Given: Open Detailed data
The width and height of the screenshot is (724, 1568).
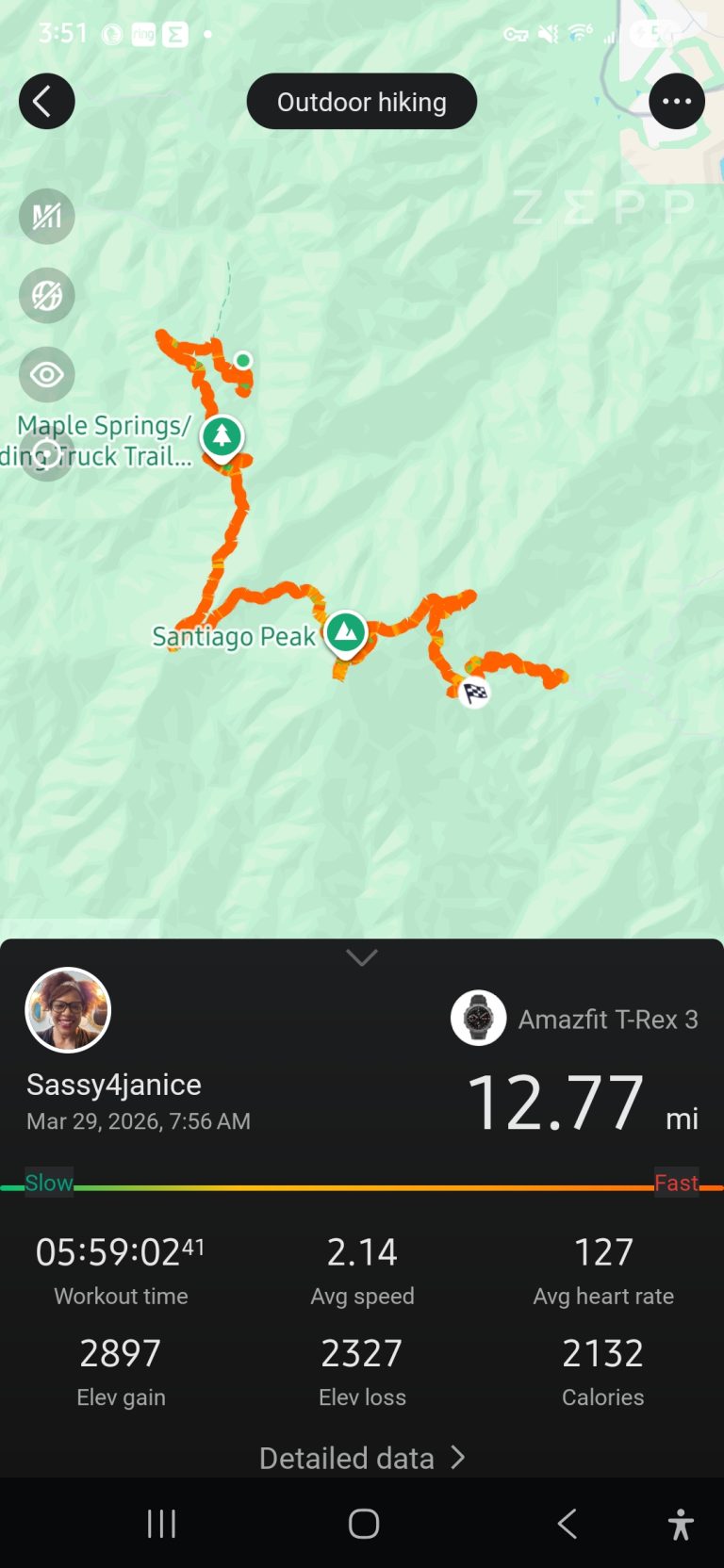Looking at the screenshot, I should click(362, 1458).
